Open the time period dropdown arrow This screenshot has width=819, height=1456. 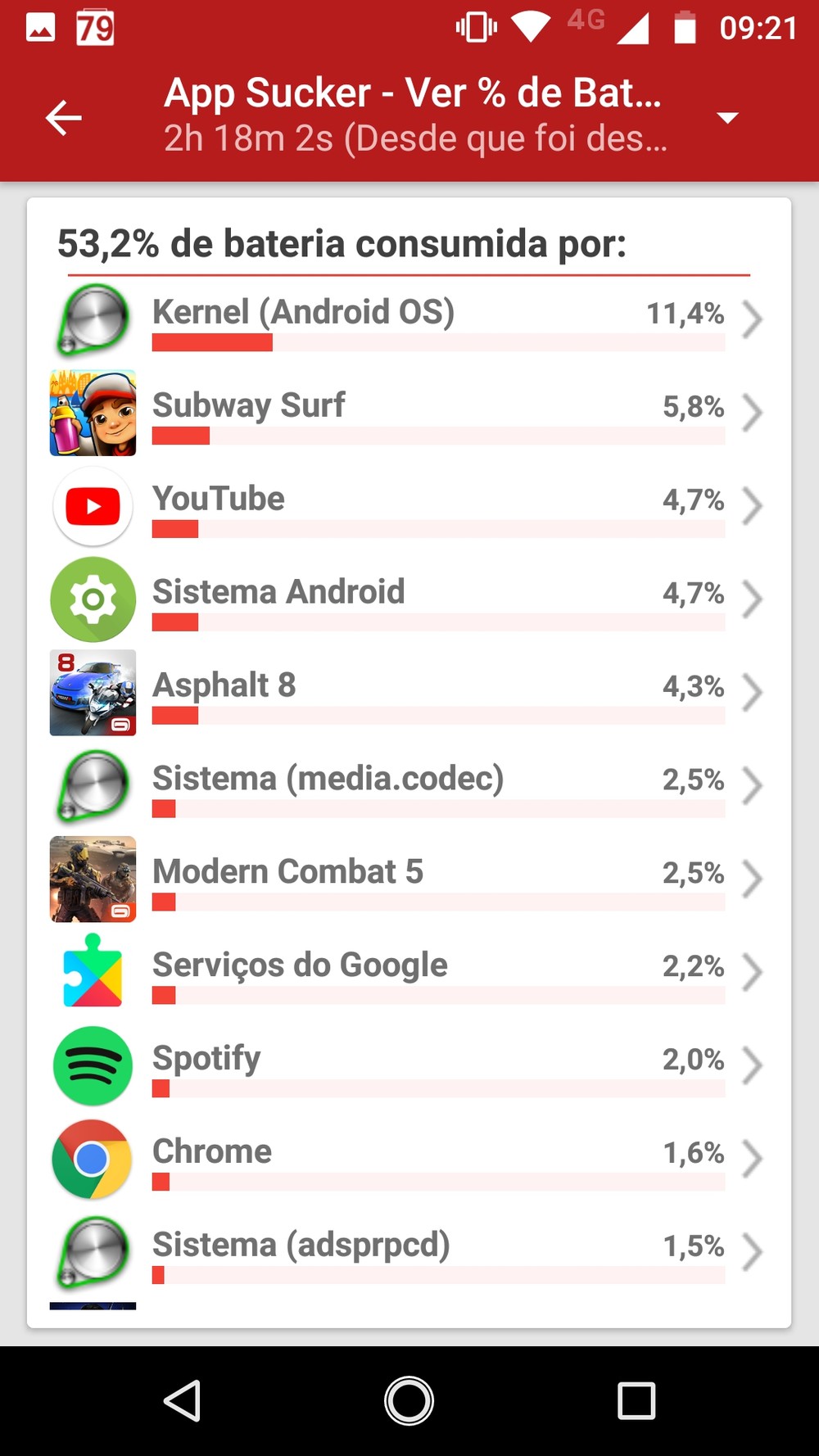(x=727, y=118)
